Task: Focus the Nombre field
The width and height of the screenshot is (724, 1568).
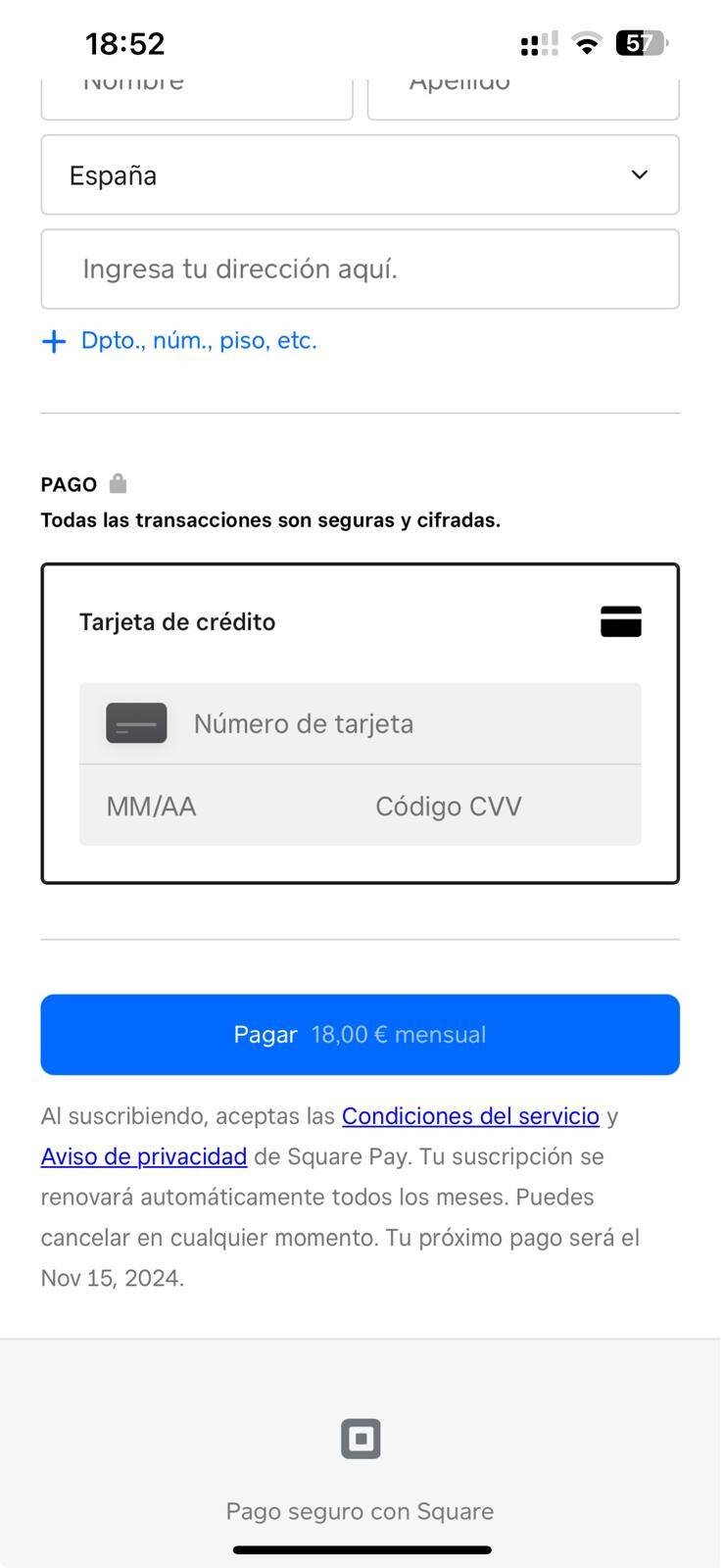Action: tap(196, 96)
